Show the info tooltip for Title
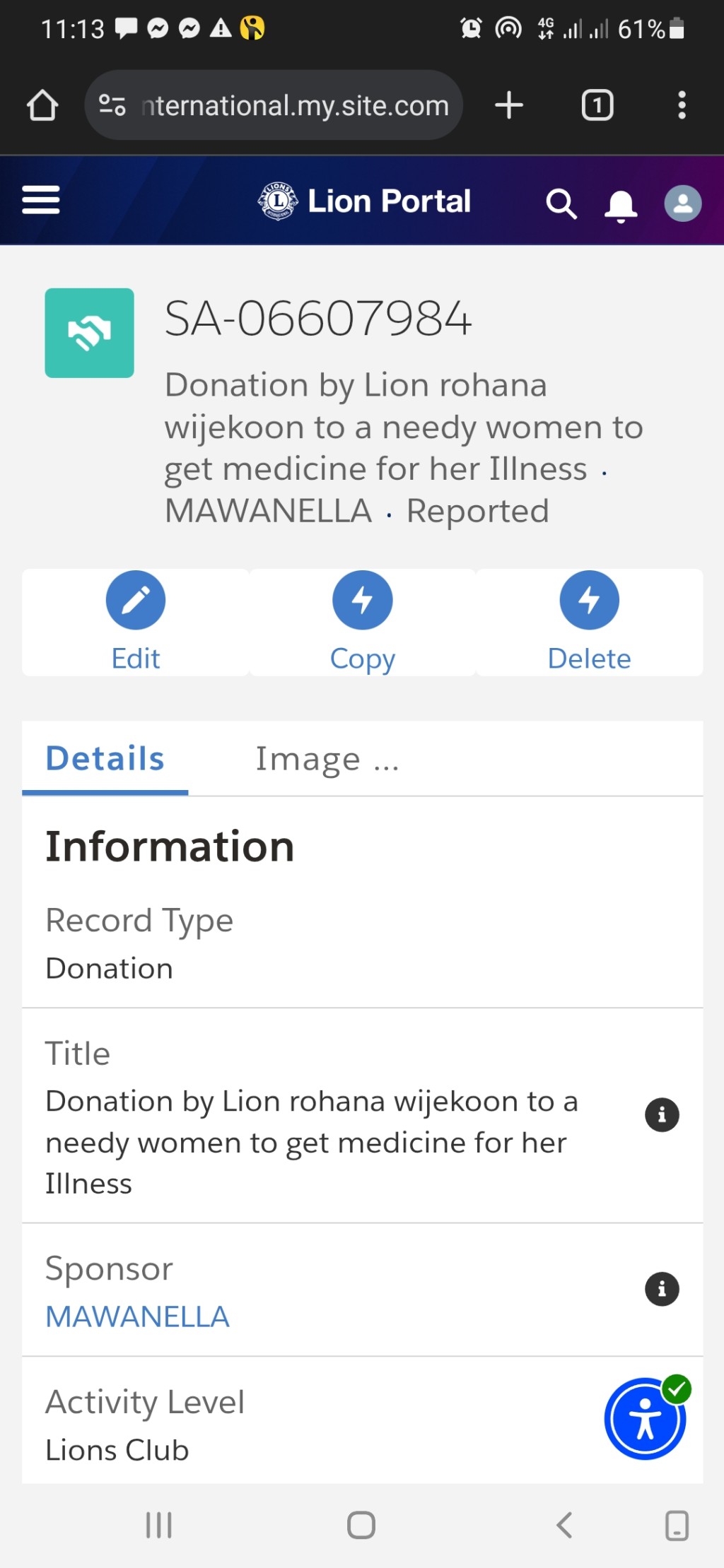The width and height of the screenshot is (724, 1568). pos(662,1115)
